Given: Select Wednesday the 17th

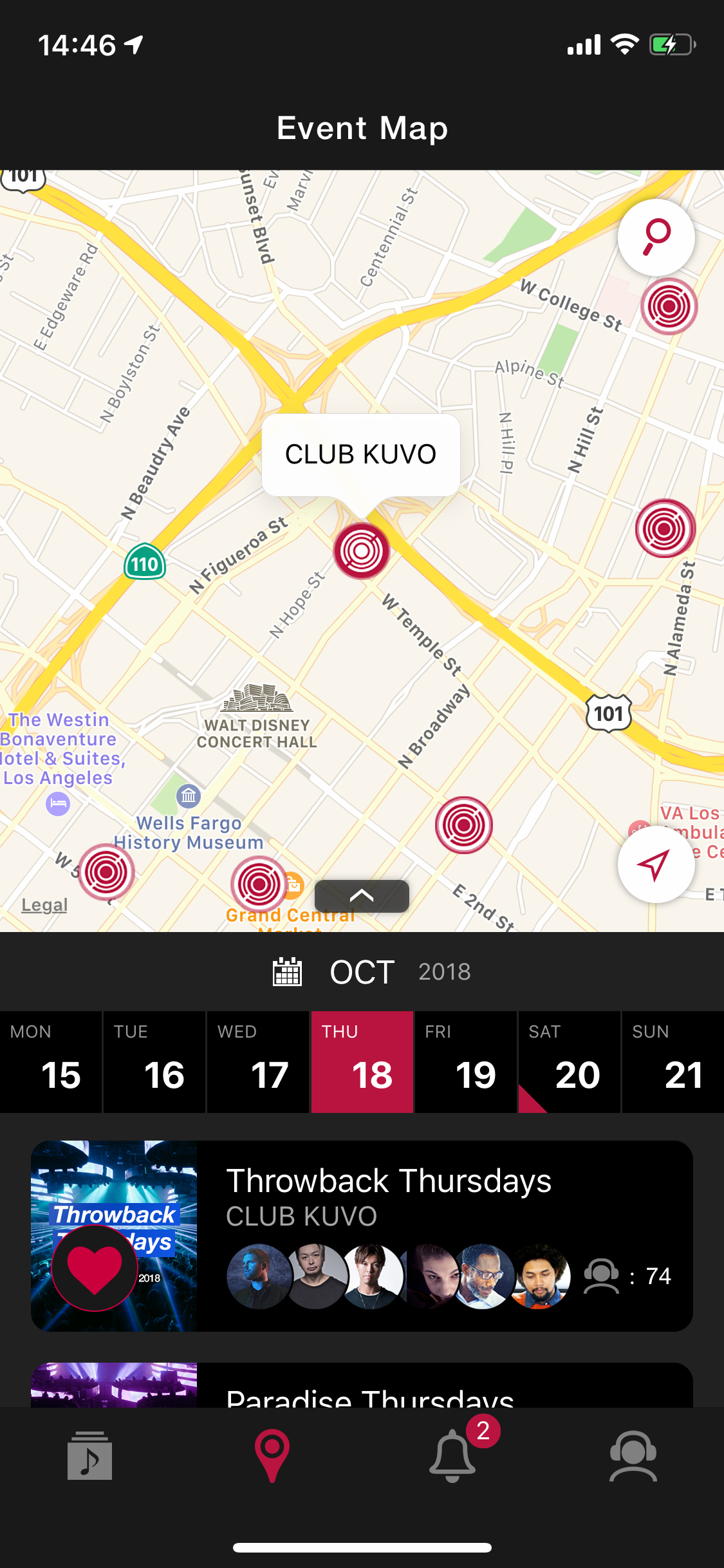Looking at the screenshot, I should coord(258,1062).
